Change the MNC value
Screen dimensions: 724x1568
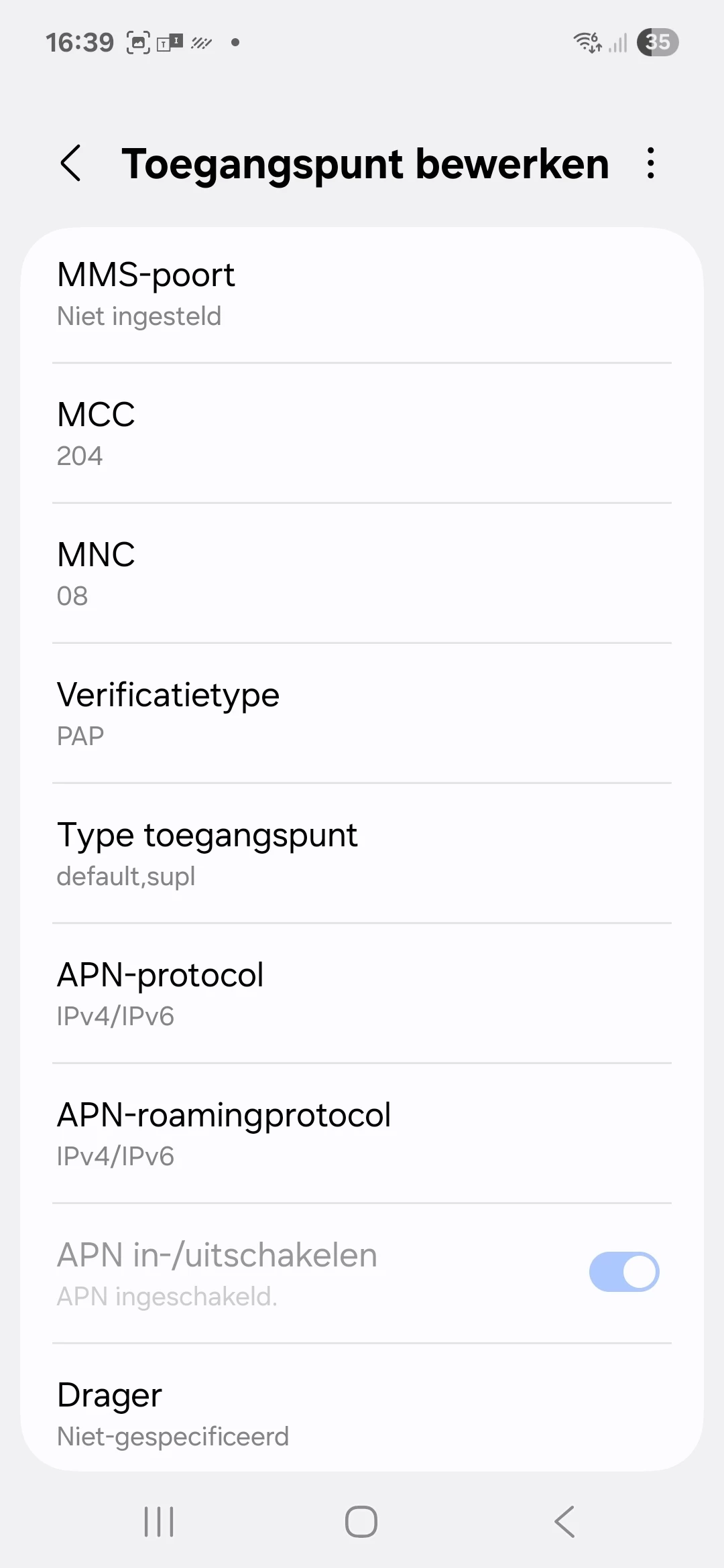pyautogui.click(x=362, y=574)
